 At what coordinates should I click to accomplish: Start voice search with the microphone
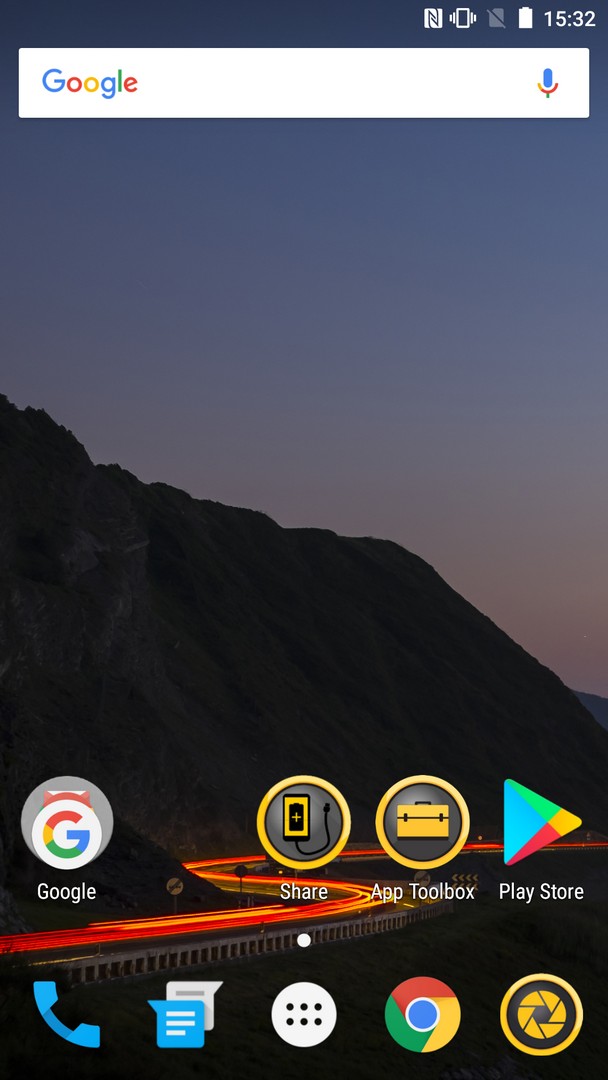click(x=547, y=83)
